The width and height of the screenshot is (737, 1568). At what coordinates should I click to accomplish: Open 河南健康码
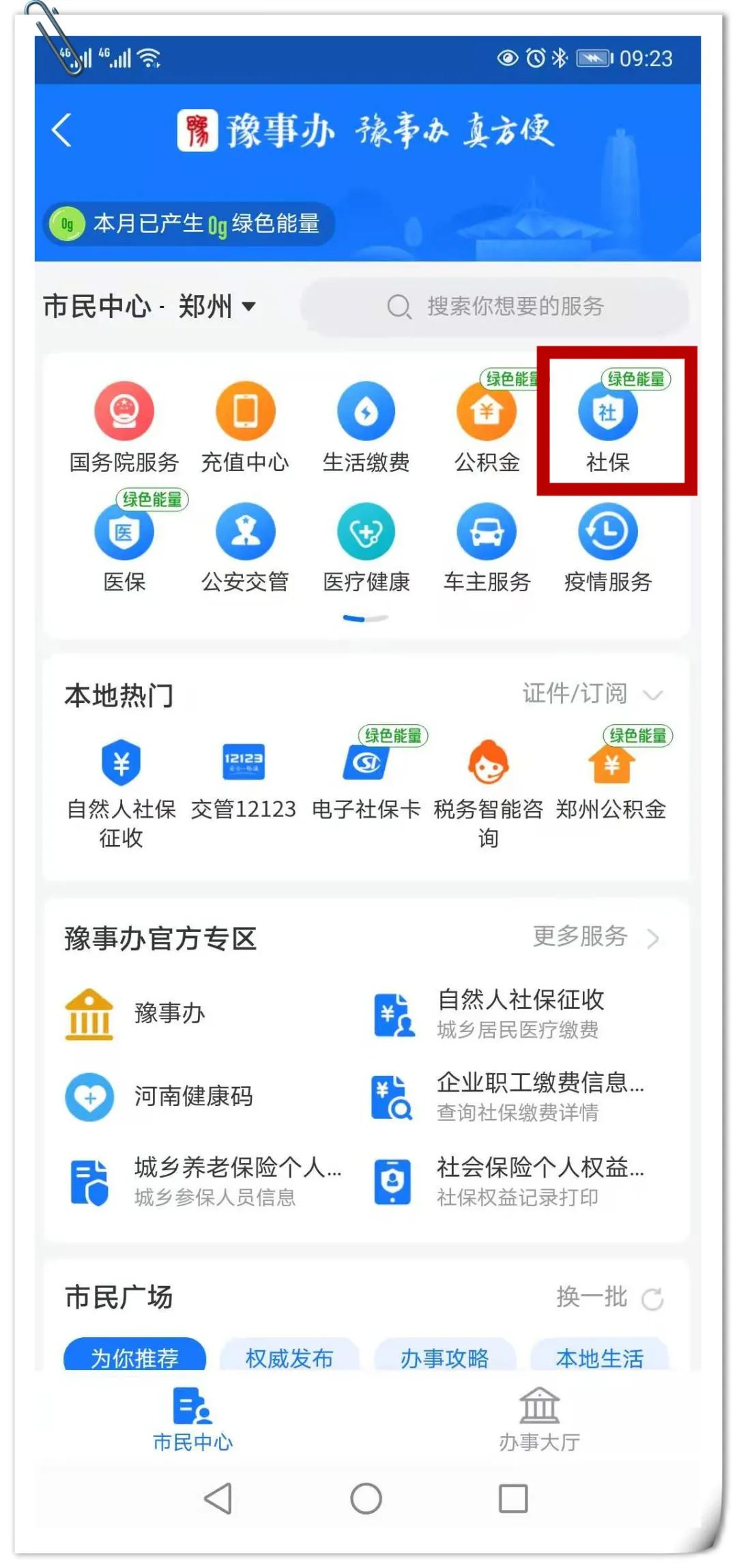click(x=160, y=1096)
